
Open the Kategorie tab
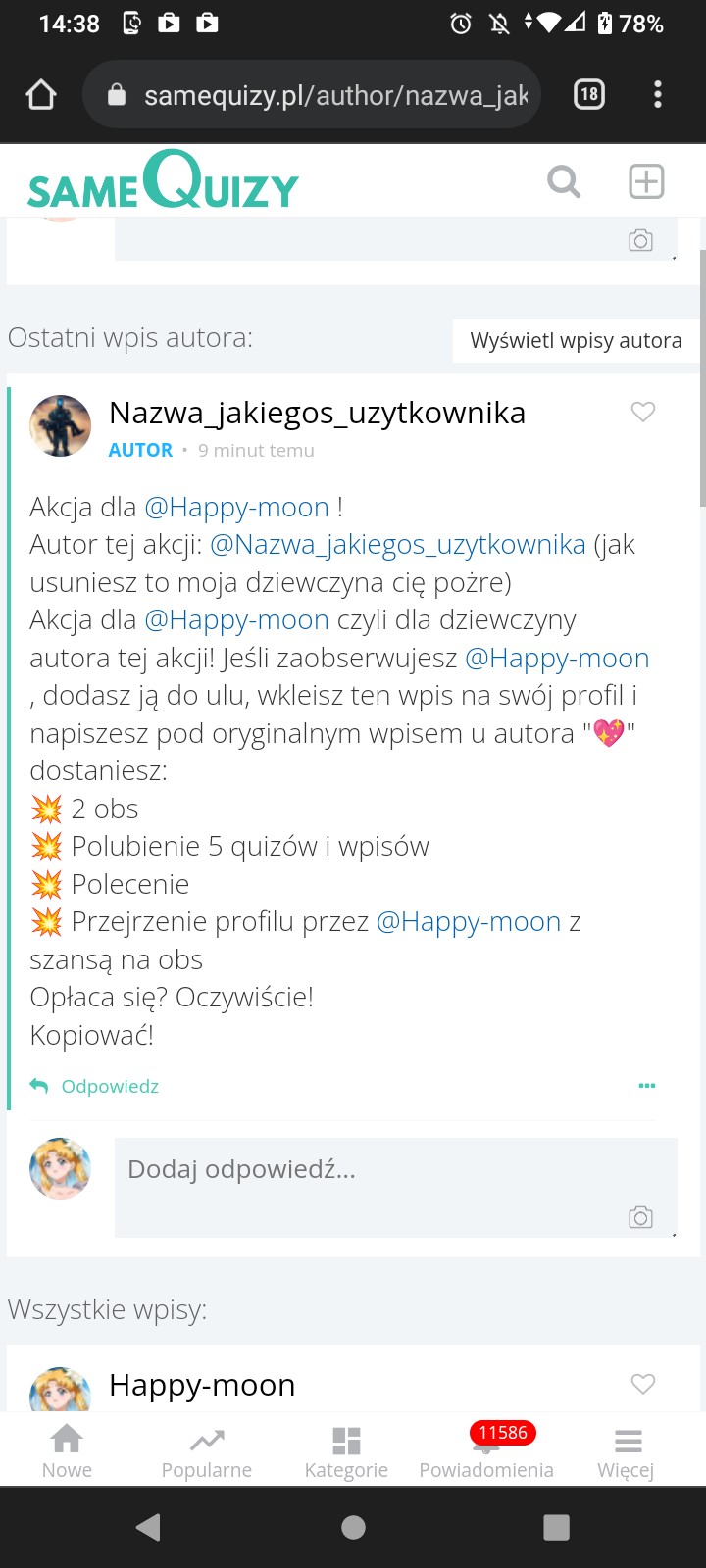pyautogui.click(x=346, y=1451)
